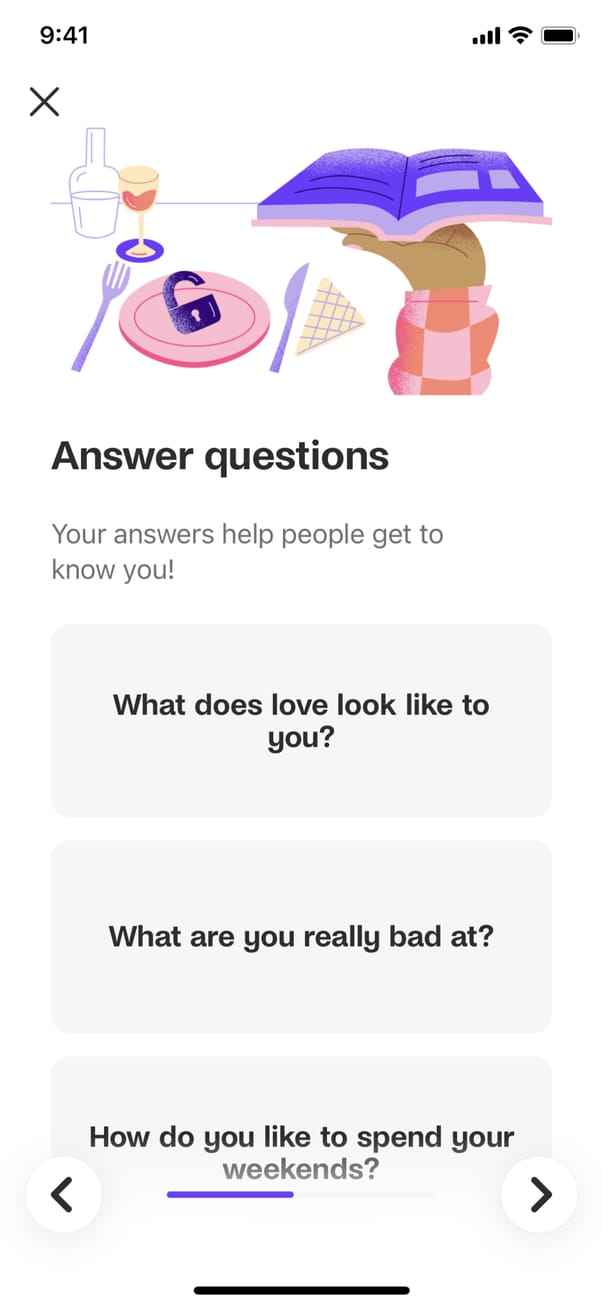Continue with the right arrow button

[539, 1194]
